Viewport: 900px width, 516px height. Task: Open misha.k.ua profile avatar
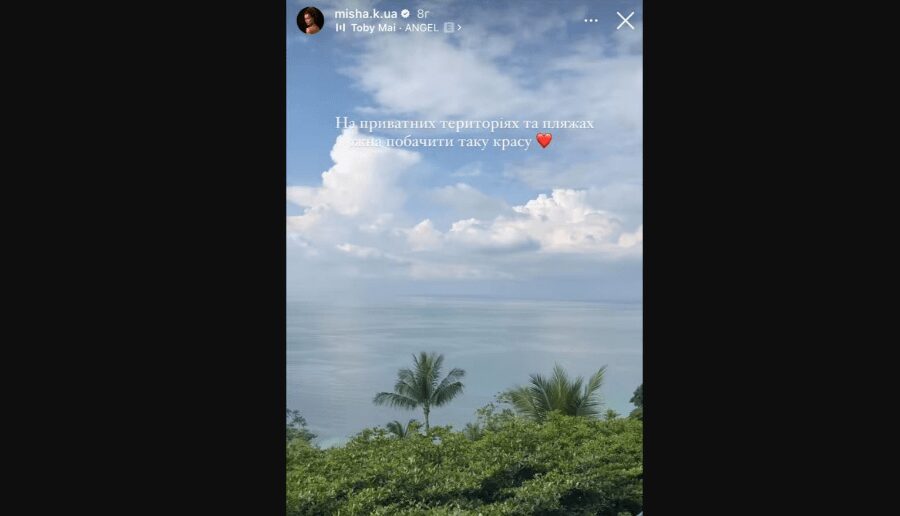pos(310,20)
